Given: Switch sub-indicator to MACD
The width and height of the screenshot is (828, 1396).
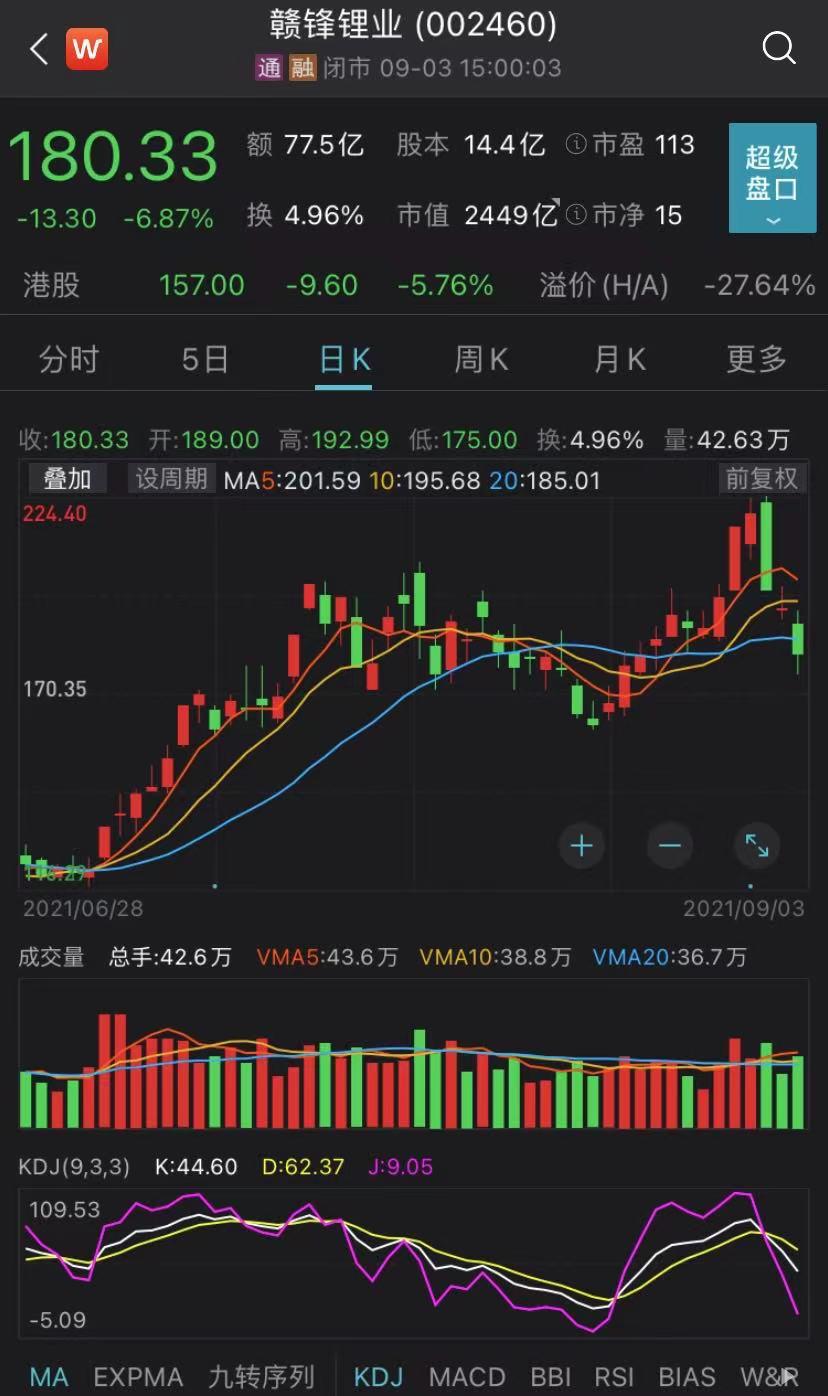Looking at the screenshot, I should pos(466,1377).
